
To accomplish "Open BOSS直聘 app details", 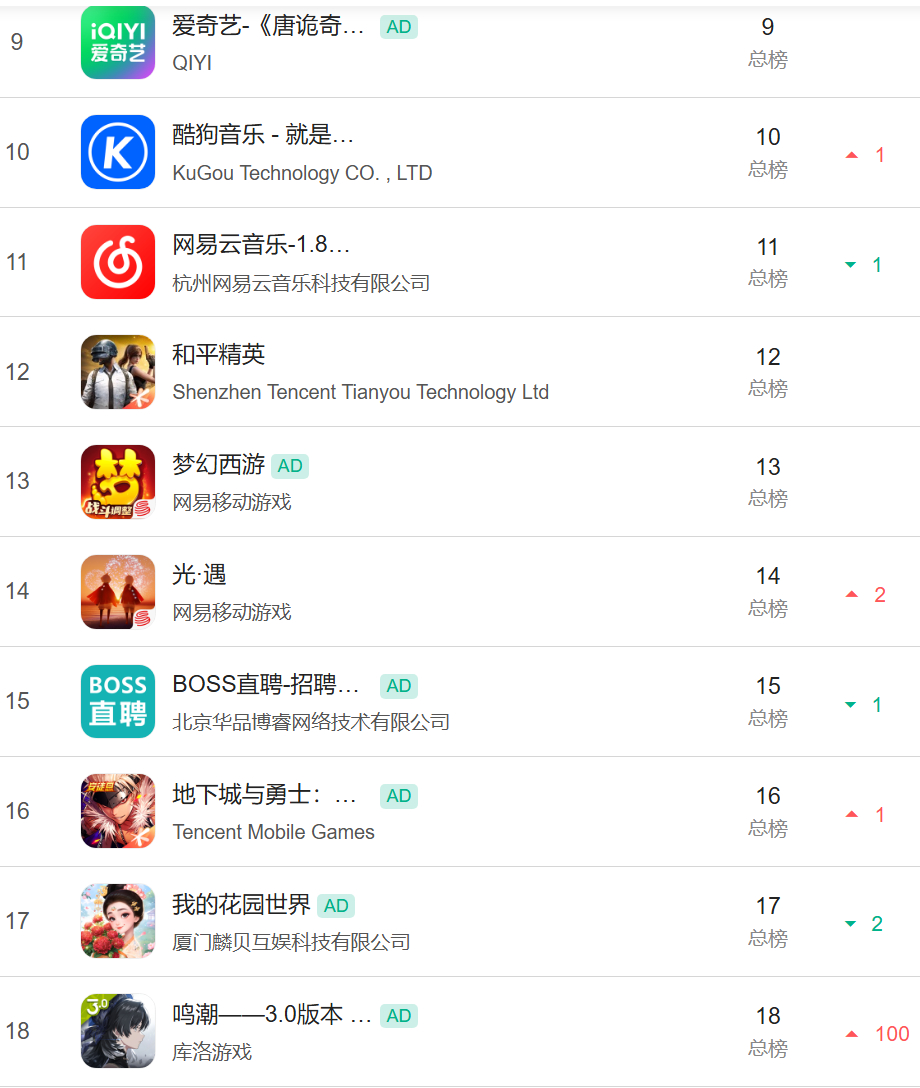I will tap(265, 685).
